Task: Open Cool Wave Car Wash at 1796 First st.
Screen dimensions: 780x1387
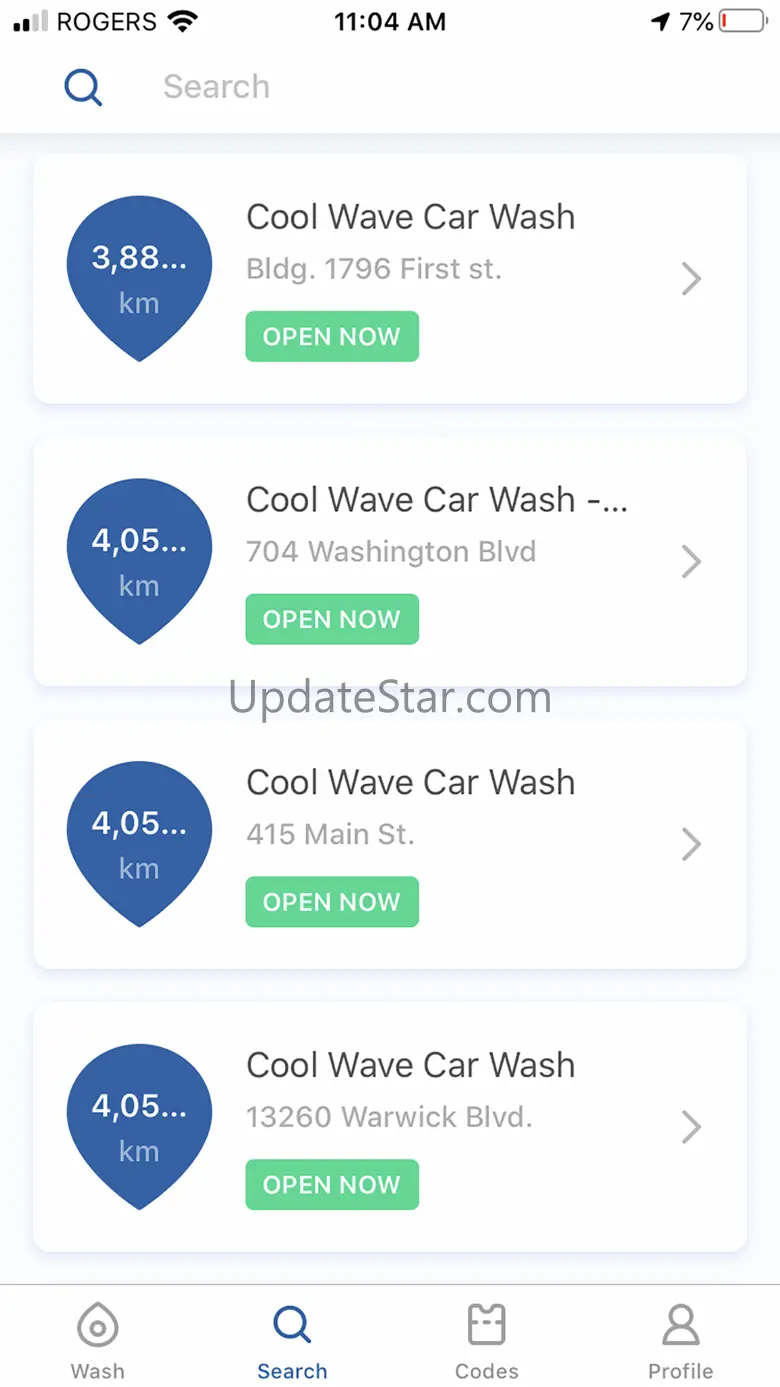Action: click(x=390, y=279)
